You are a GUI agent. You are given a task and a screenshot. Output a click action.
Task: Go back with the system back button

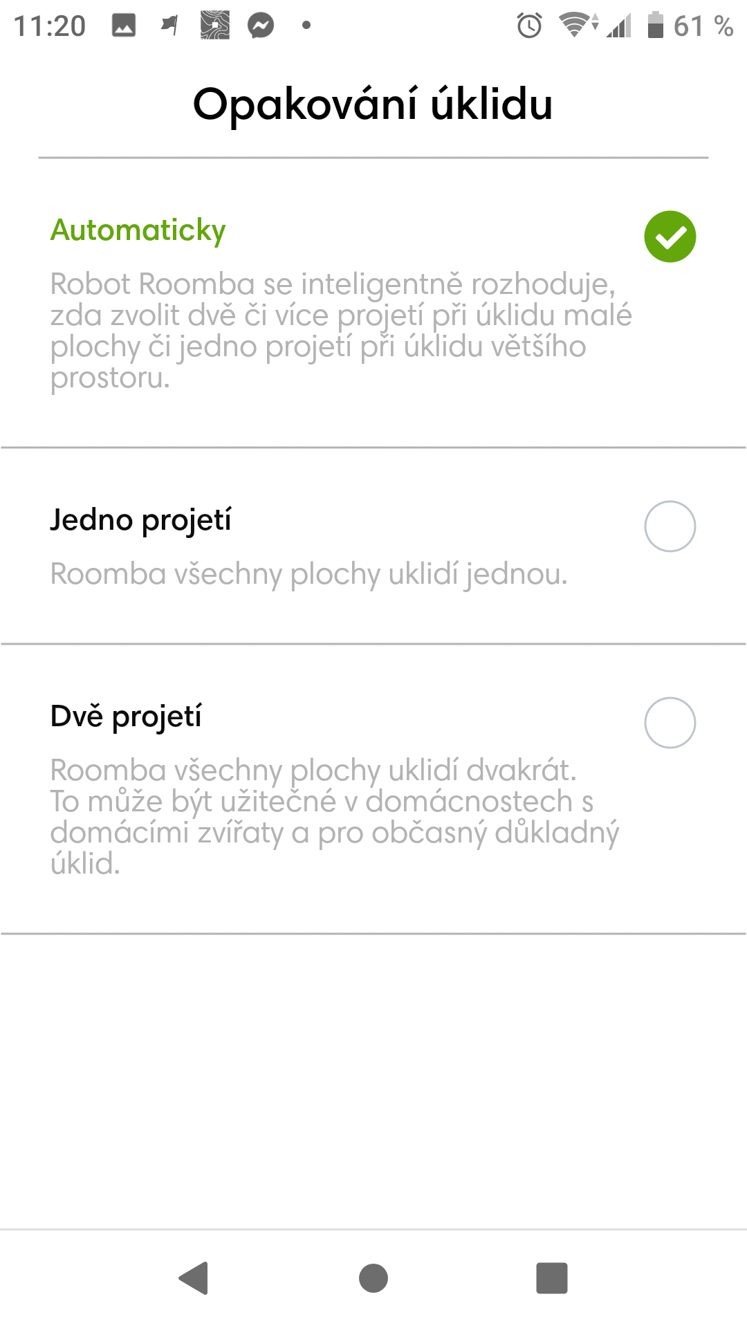[x=193, y=1277]
